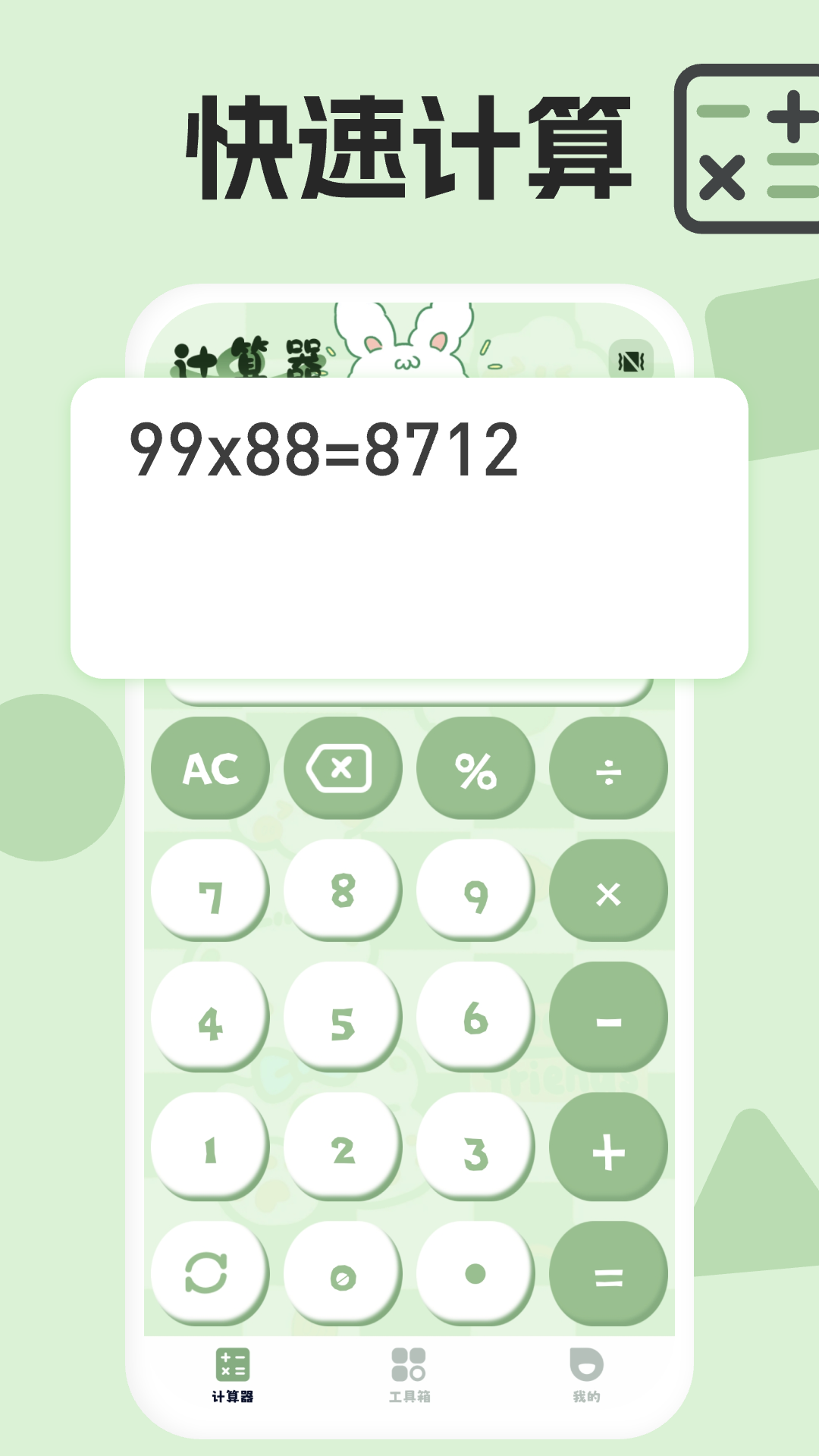819x1456 pixels.
Task: Tap the decimal point key
Action: [x=475, y=1272]
